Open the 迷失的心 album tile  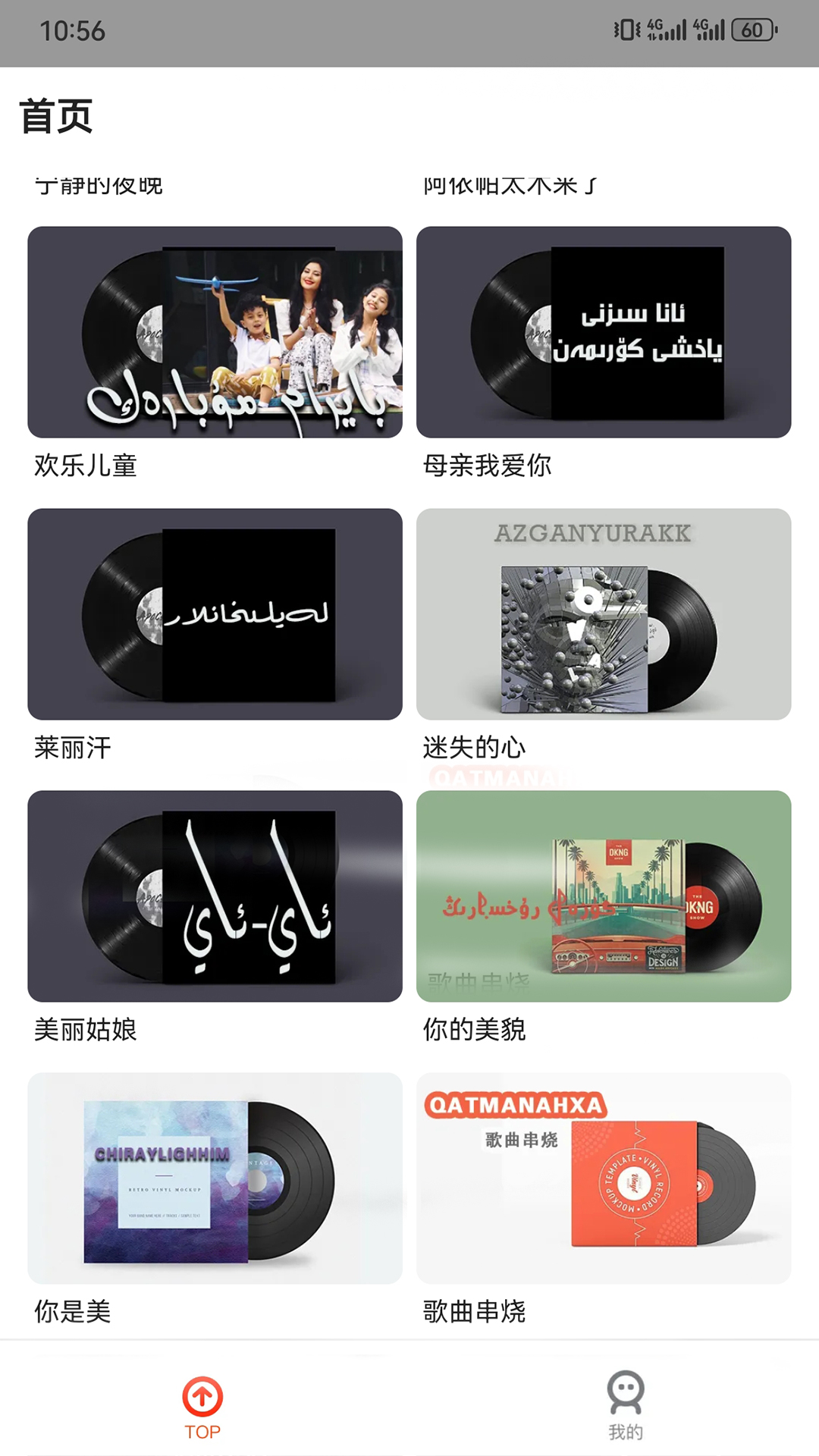[x=604, y=614]
